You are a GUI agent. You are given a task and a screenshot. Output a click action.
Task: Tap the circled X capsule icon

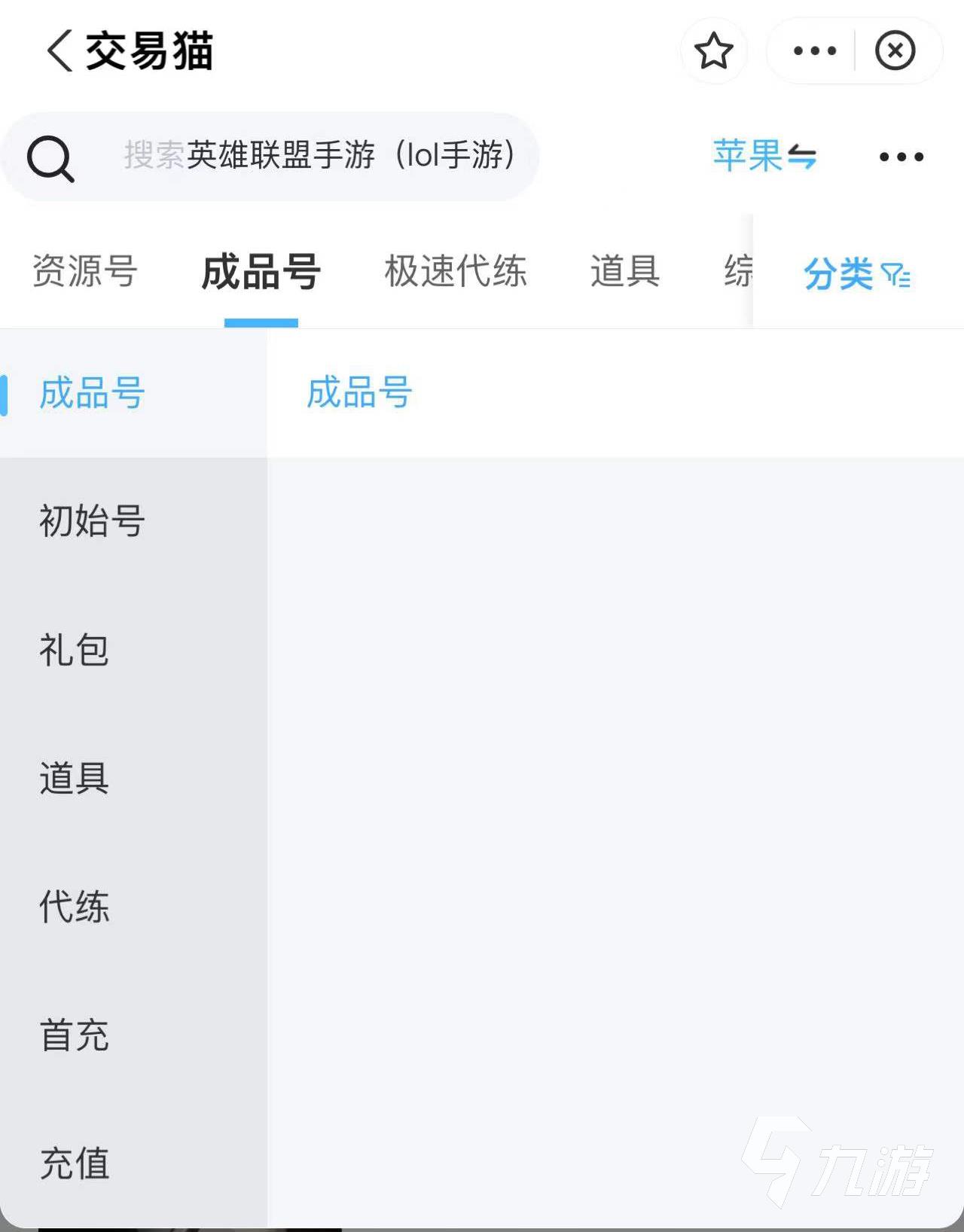tap(895, 50)
